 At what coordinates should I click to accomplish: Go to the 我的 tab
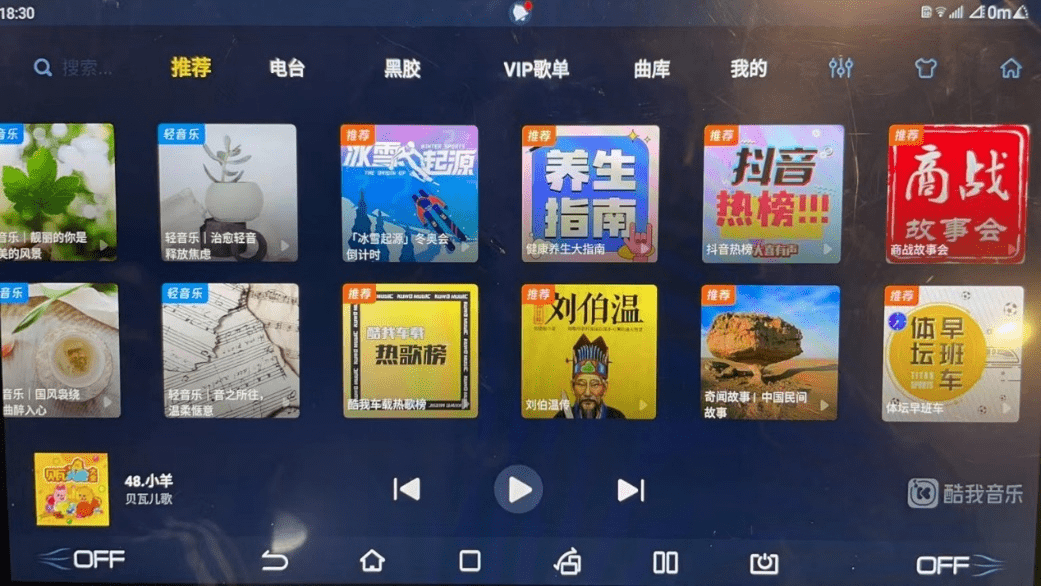tap(748, 68)
